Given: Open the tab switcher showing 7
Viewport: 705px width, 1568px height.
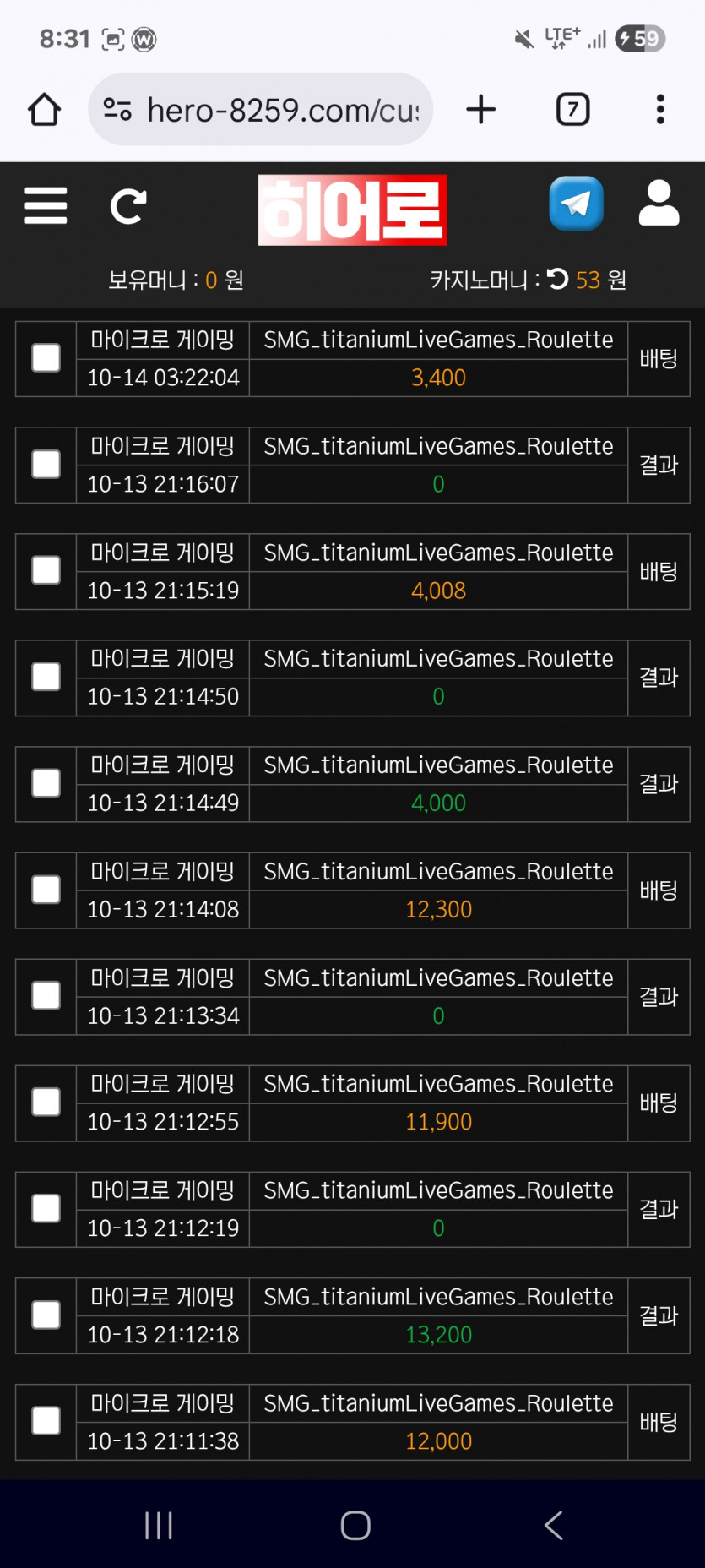Looking at the screenshot, I should [x=573, y=110].
